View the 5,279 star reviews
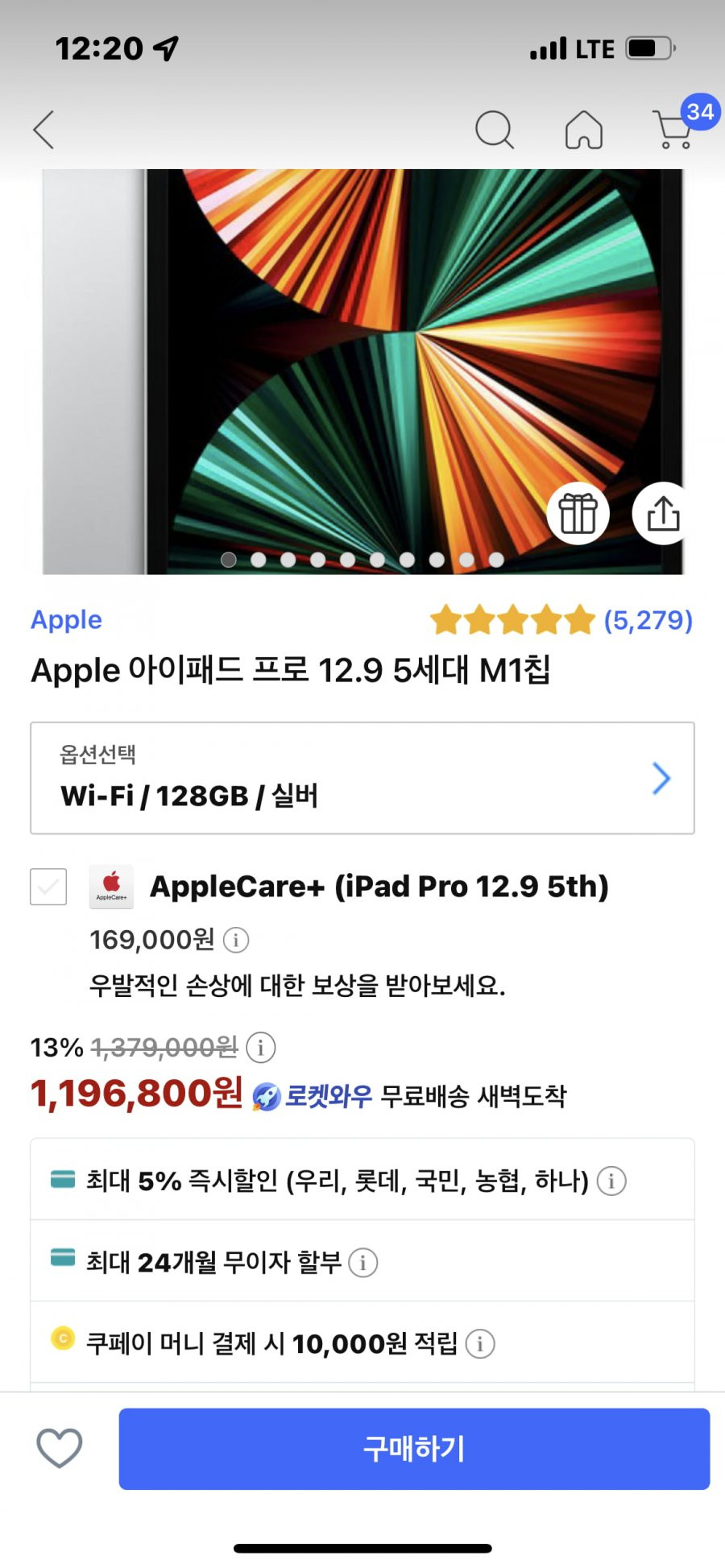The image size is (725, 1568). point(562,619)
